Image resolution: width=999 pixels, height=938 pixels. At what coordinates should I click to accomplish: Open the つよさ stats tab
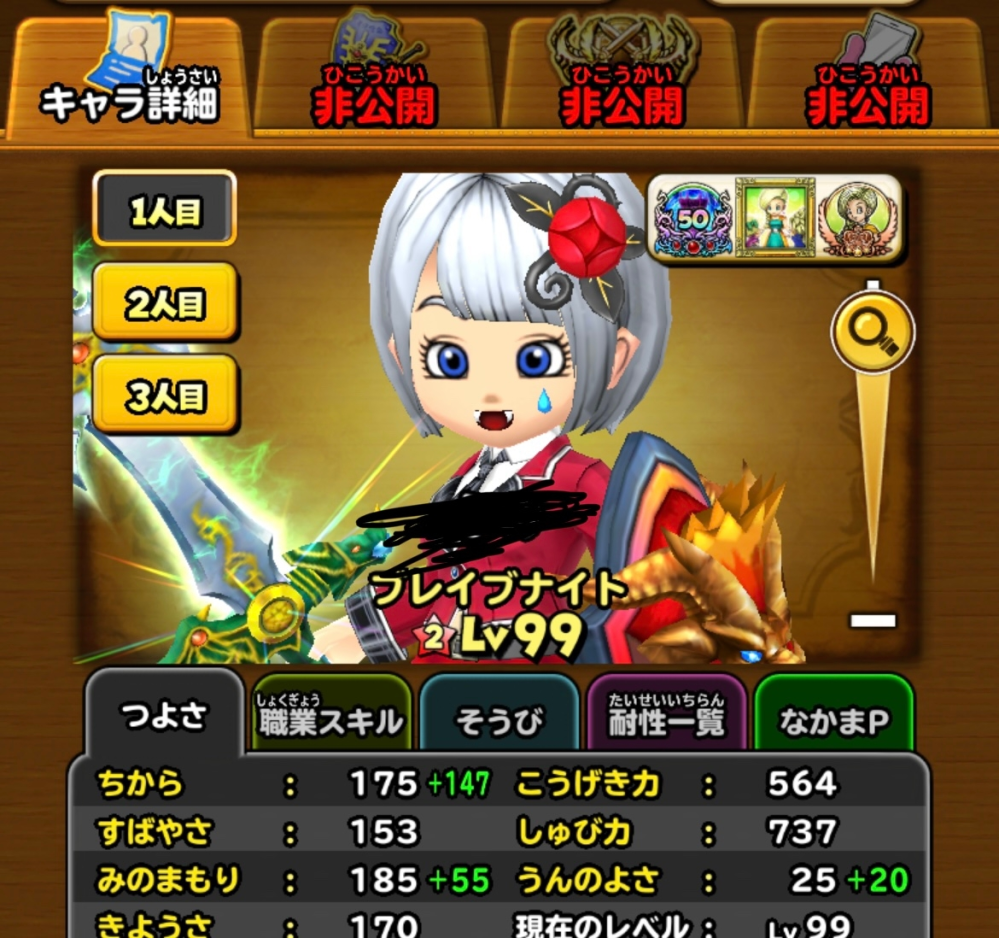click(164, 717)
